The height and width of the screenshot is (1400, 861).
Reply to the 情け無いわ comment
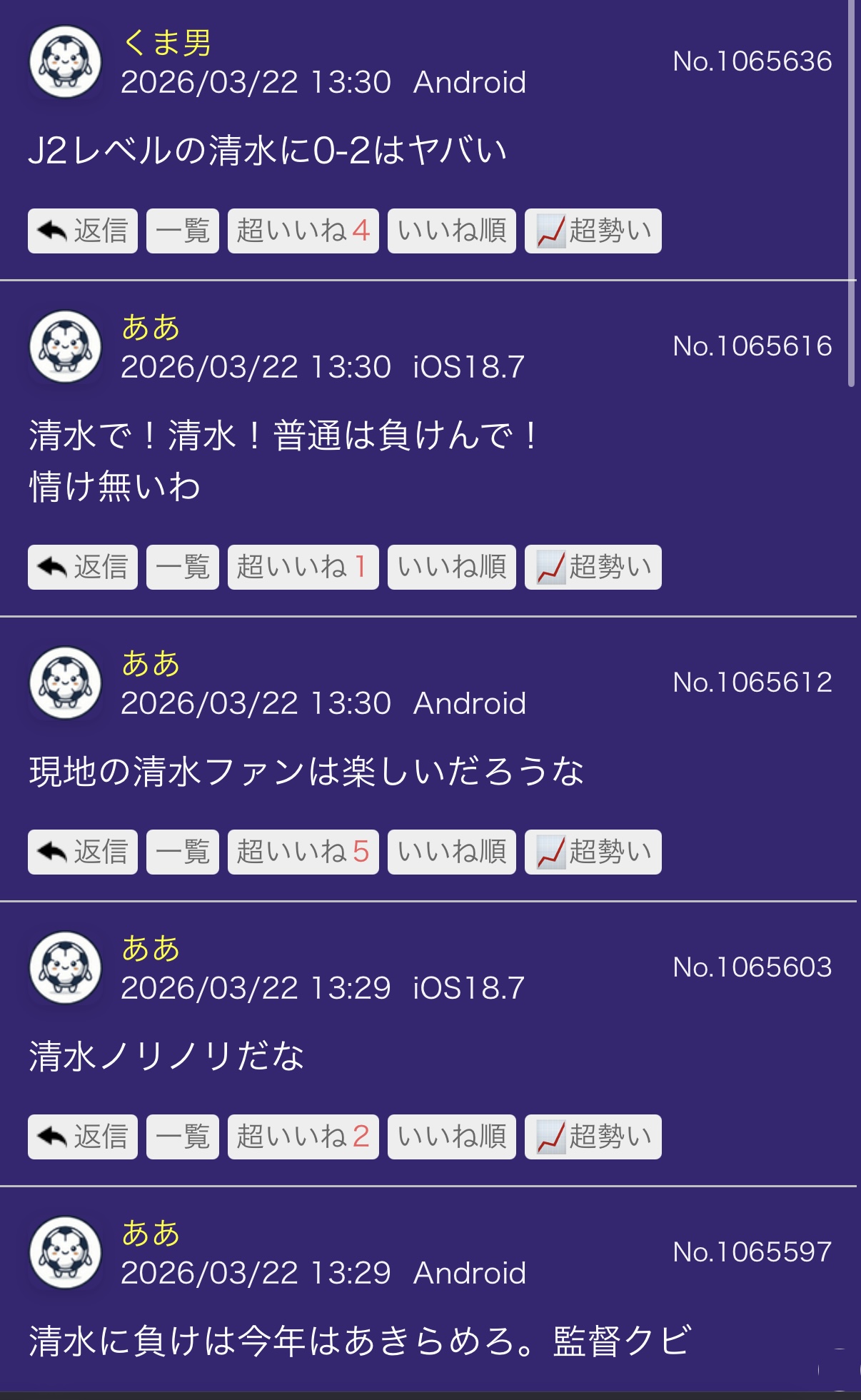[x=83, y=567]
